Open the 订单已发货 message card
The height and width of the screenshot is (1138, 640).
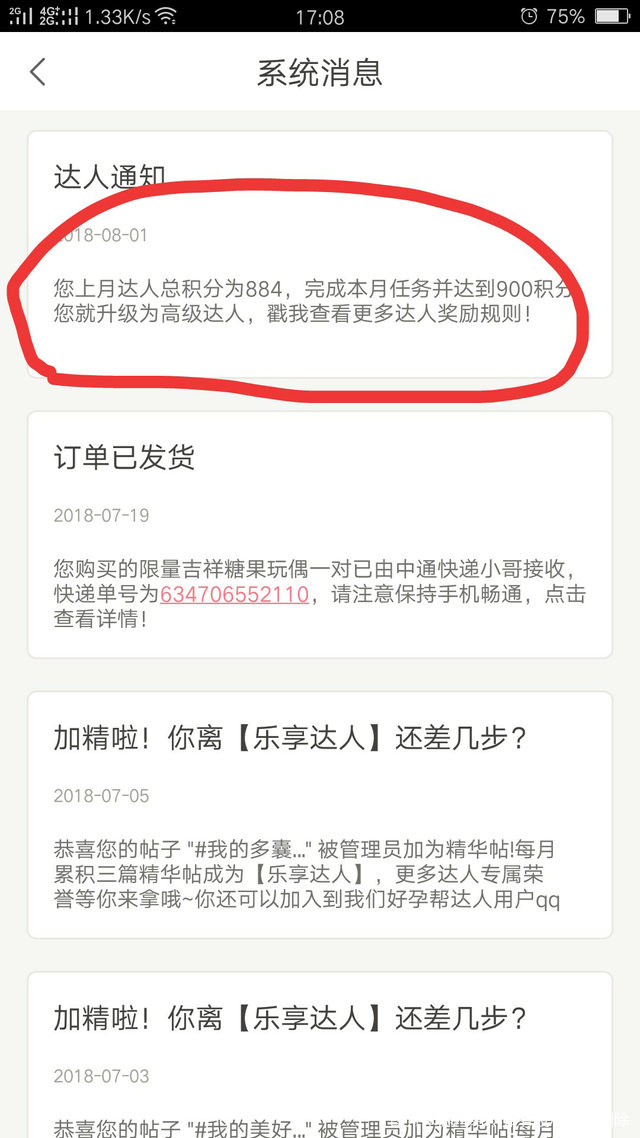point(319,534)
